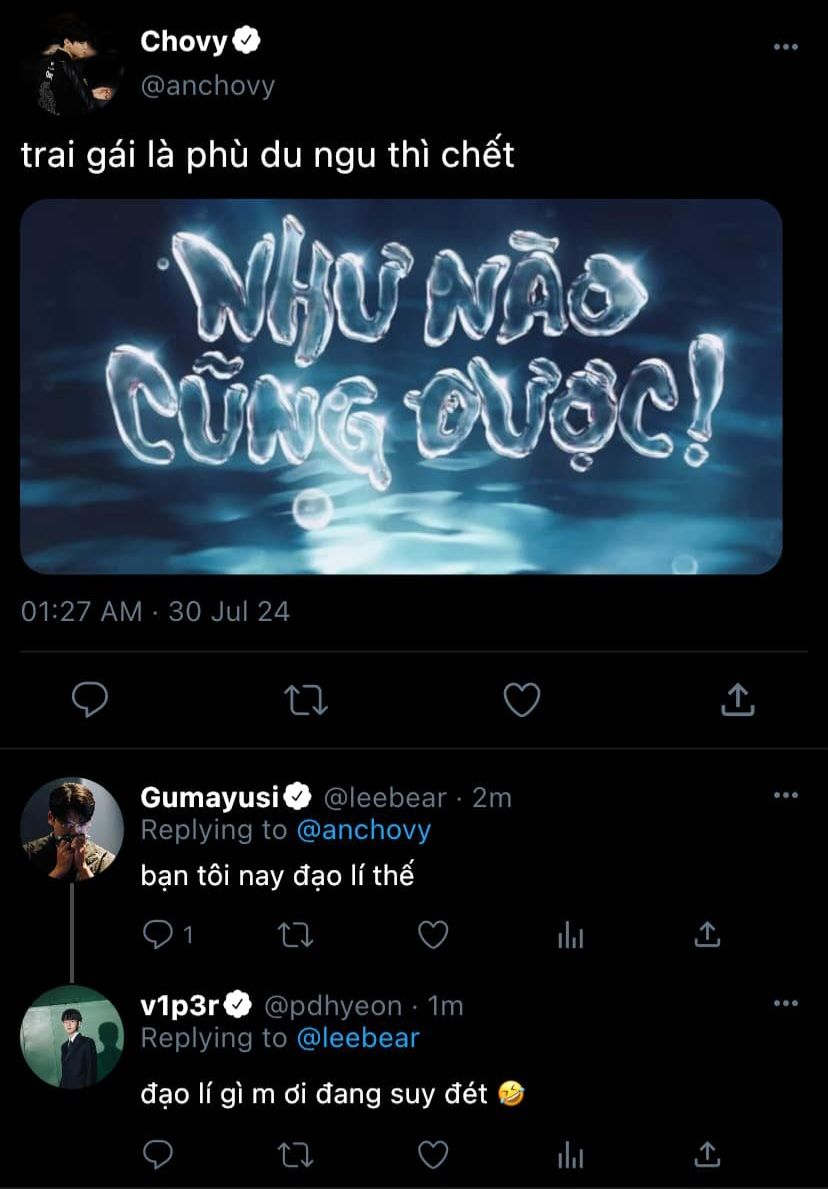Like v1p3r's reply
The height and width of the screenshot is (1189, 828).
[433, 1156]
